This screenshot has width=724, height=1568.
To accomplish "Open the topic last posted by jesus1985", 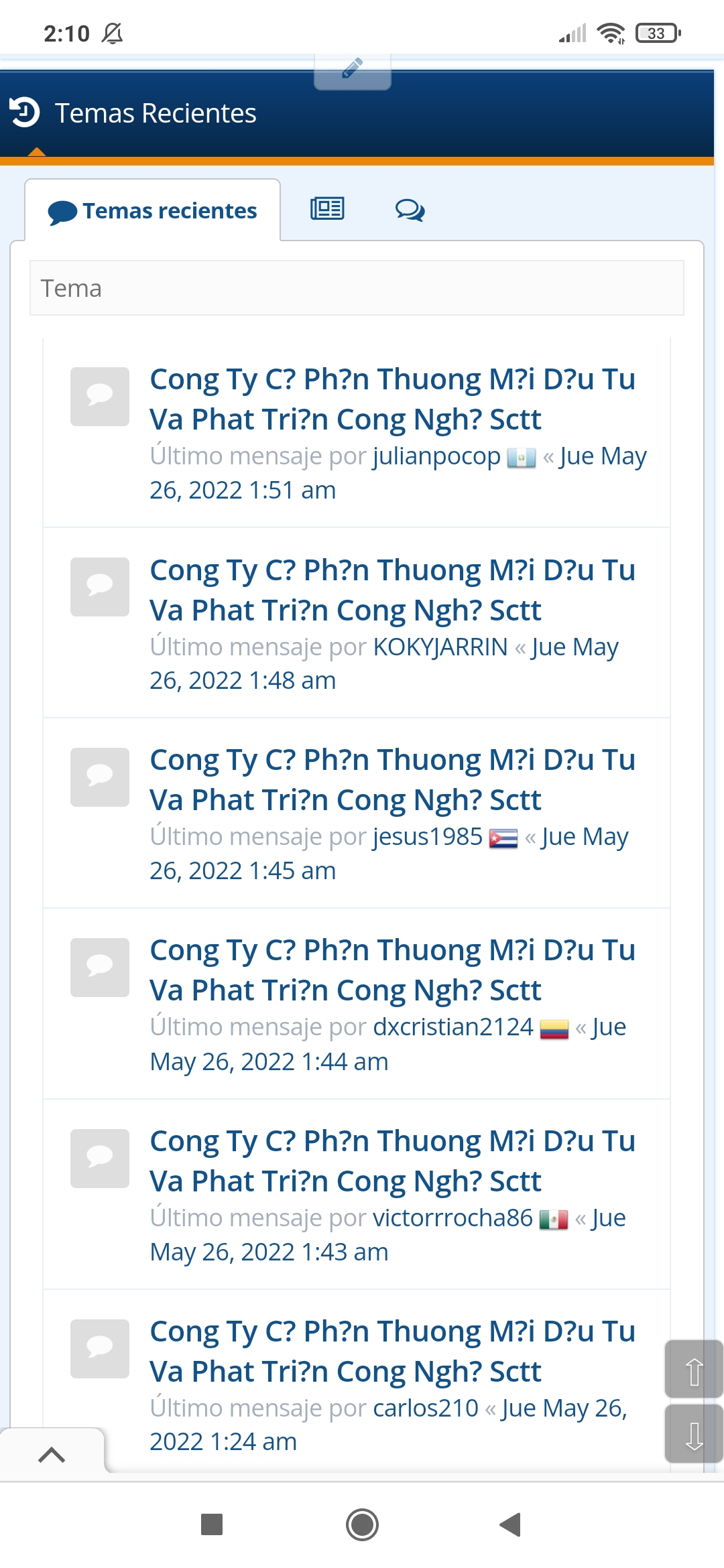I will pos(392,779).
